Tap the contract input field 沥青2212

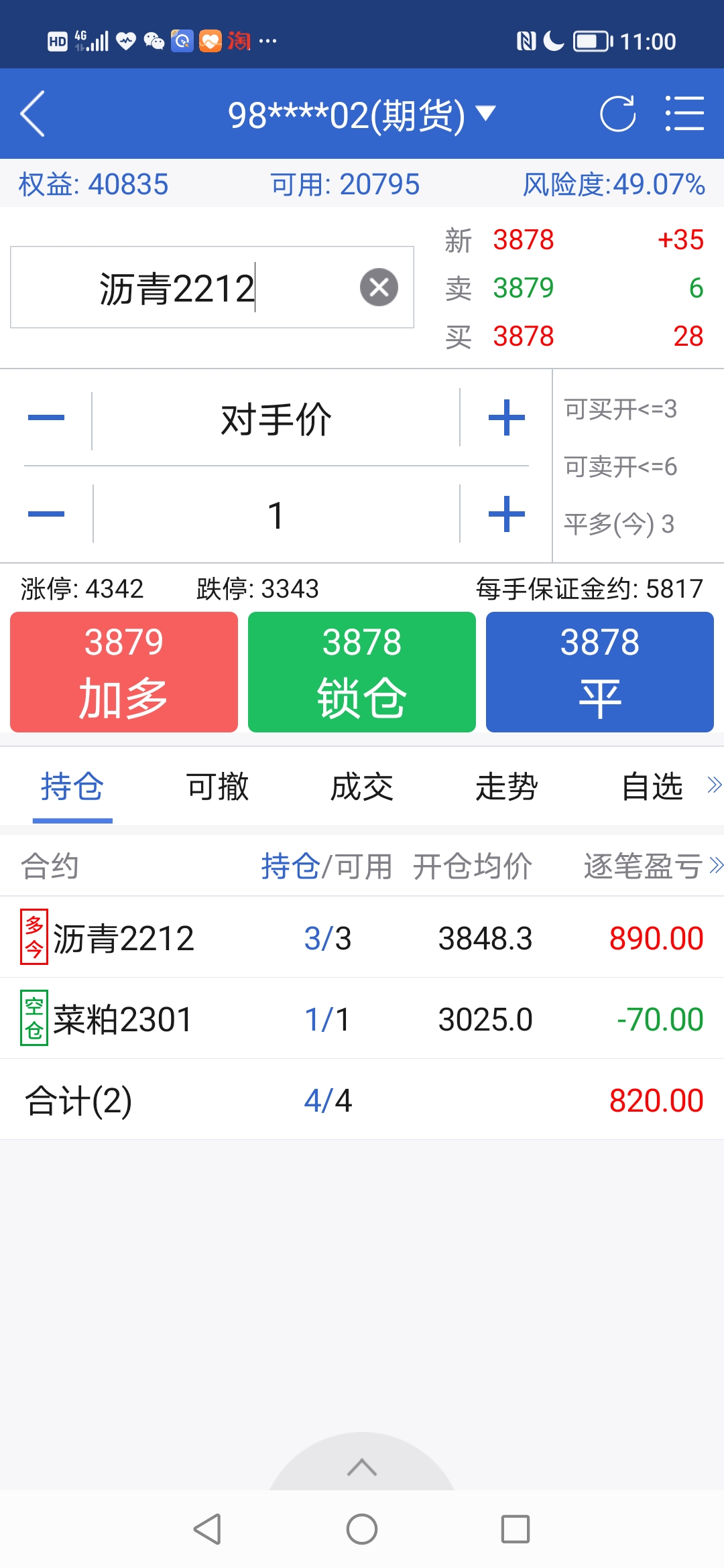[x=212, y=287]
